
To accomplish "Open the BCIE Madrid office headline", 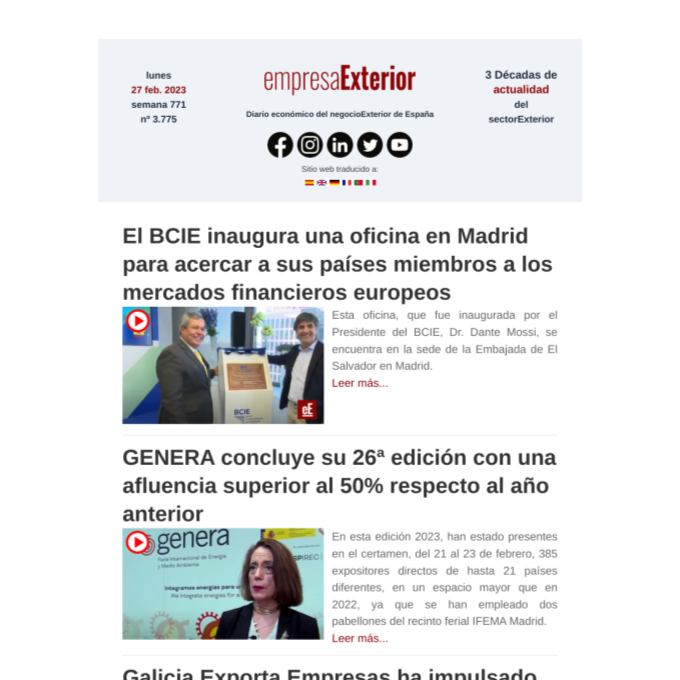I will tap(337, 264).
